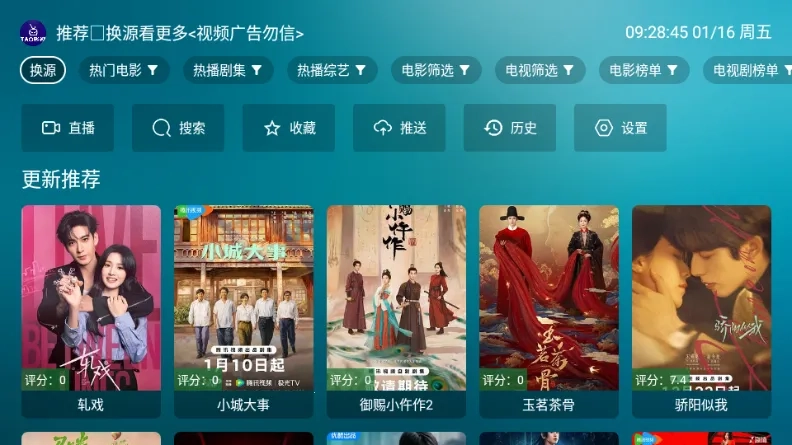View 收藏 favorites
792x445 pixels.
[x=289, y=128]
